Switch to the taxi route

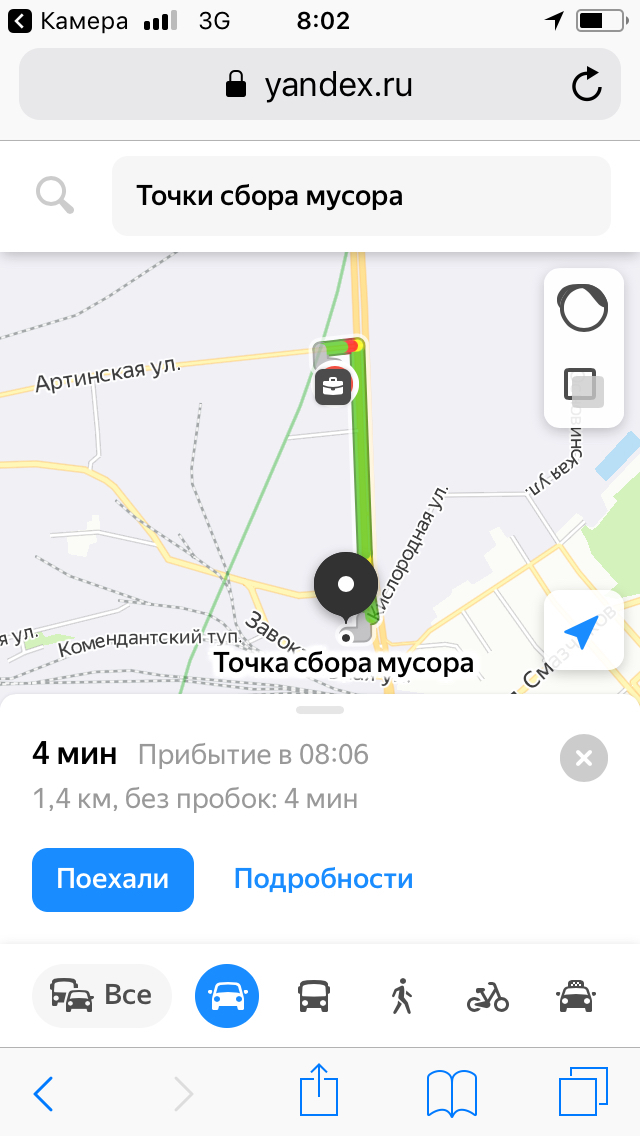click(x=576, y=996)
